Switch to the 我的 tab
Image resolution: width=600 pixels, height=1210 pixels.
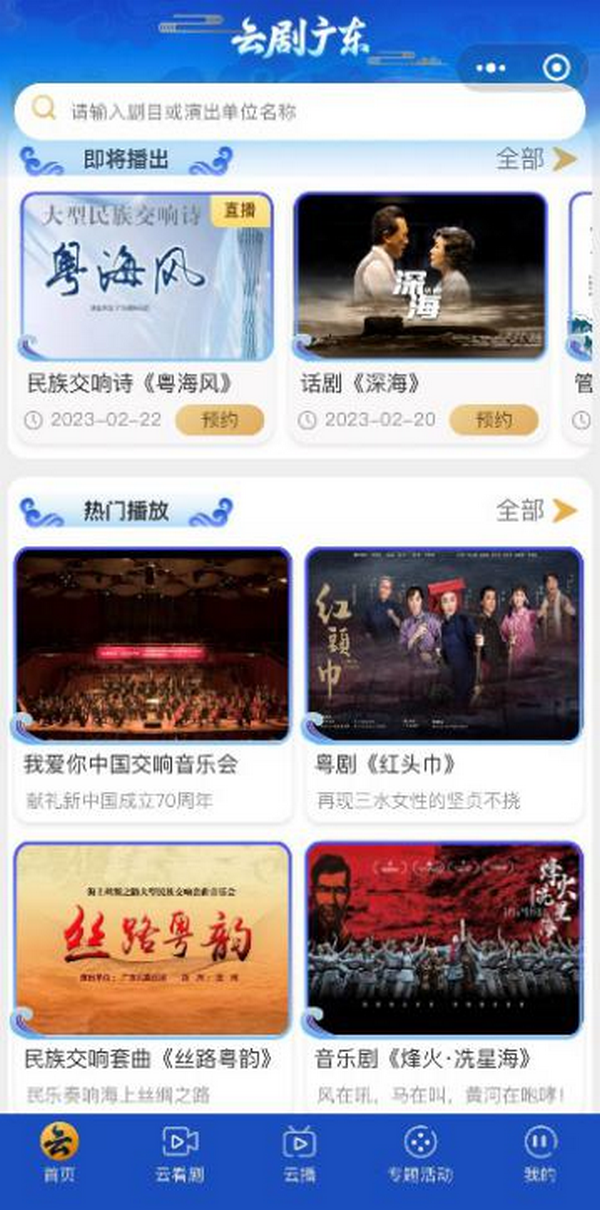pyautogui.click(x=539, y=1153)
